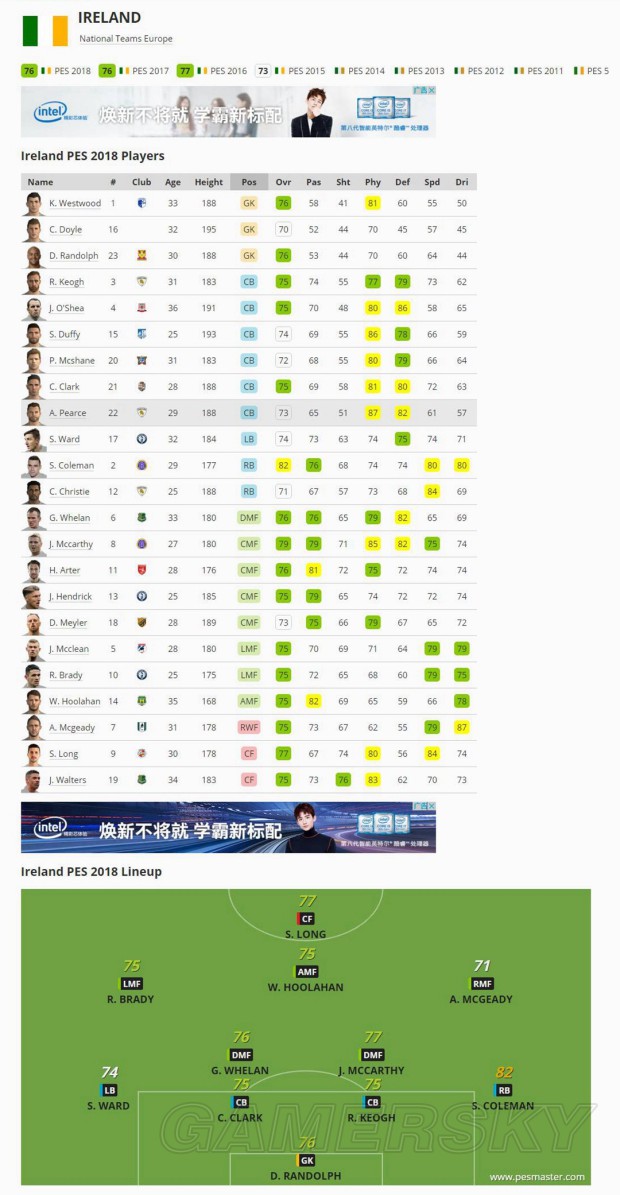Open K. Westwood's player page
The height and width of the screenshot is (1195, 620).
click(x=75, y=204)
